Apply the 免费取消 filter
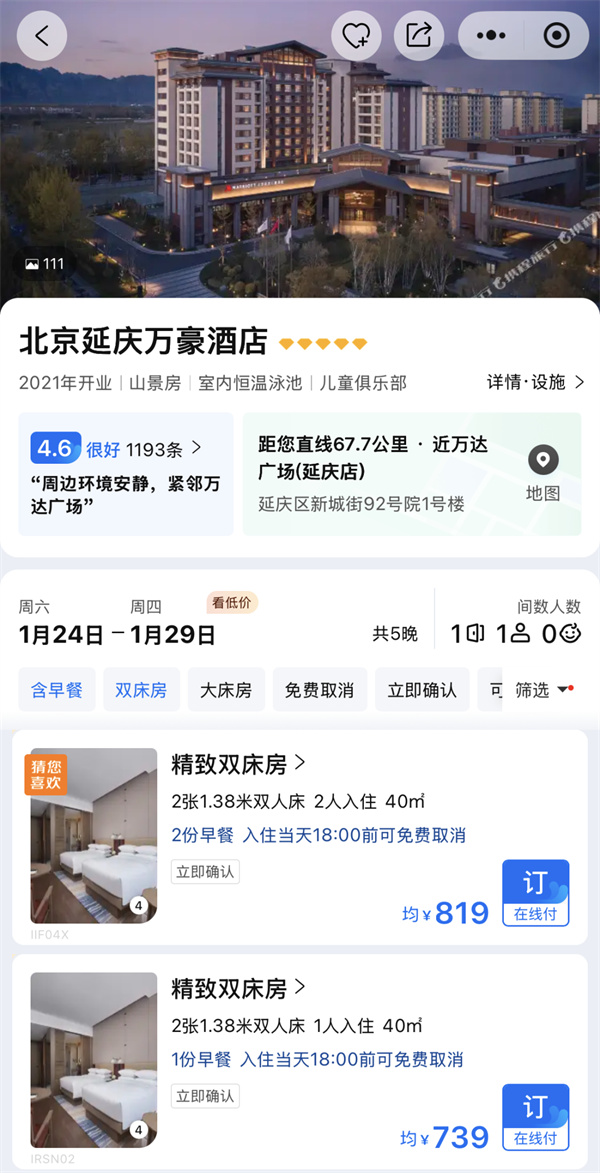 [x=320, y=690]
